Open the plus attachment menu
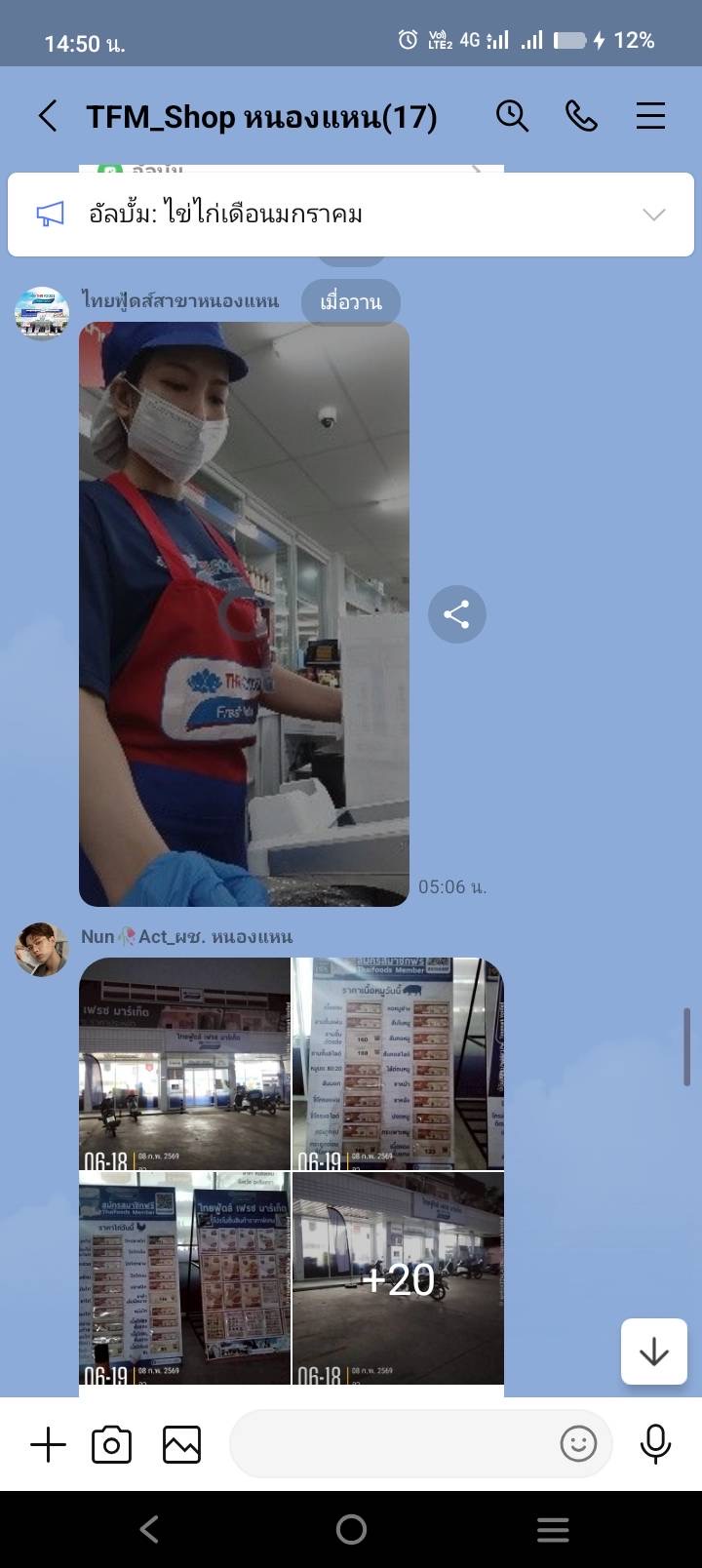 [48, 1444]
